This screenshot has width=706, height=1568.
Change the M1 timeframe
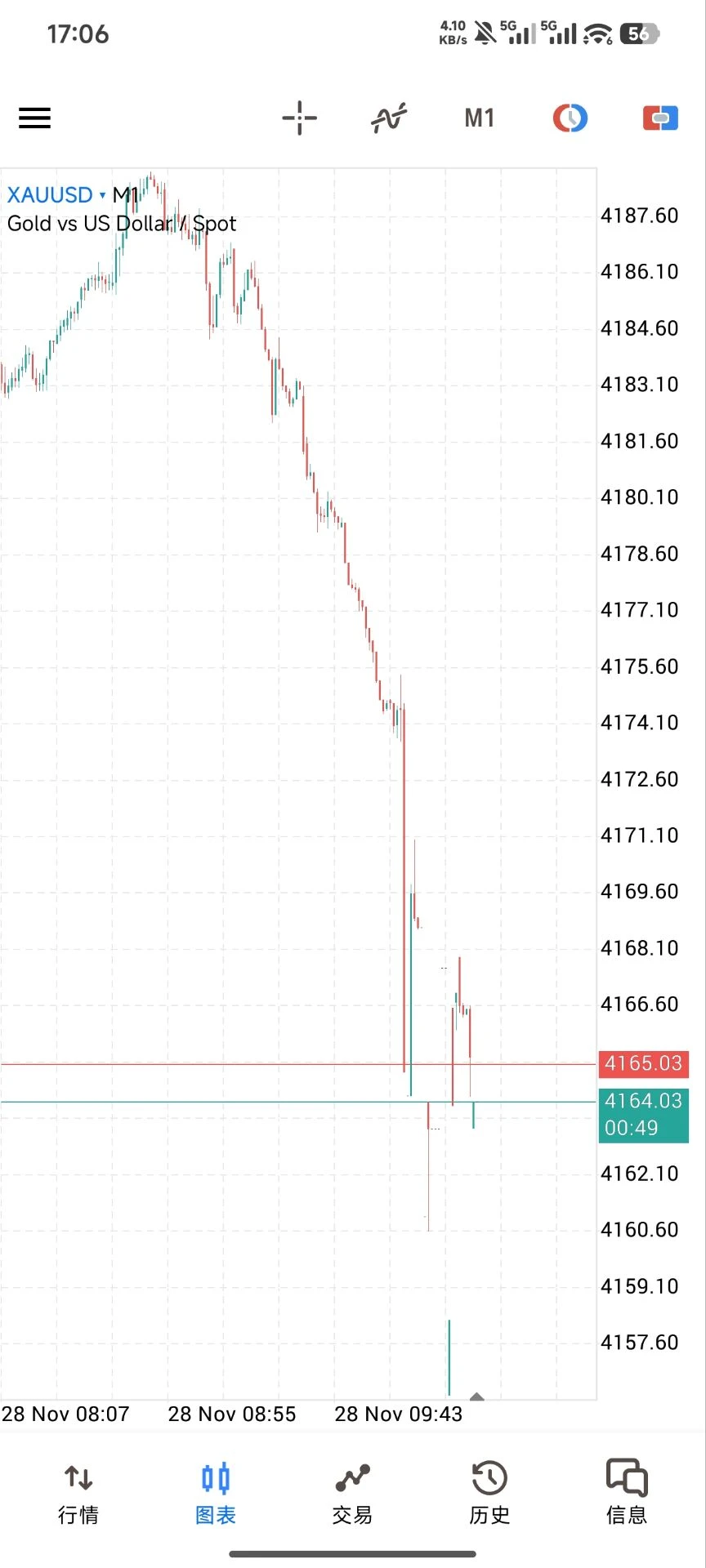click(x=480, y=118)
